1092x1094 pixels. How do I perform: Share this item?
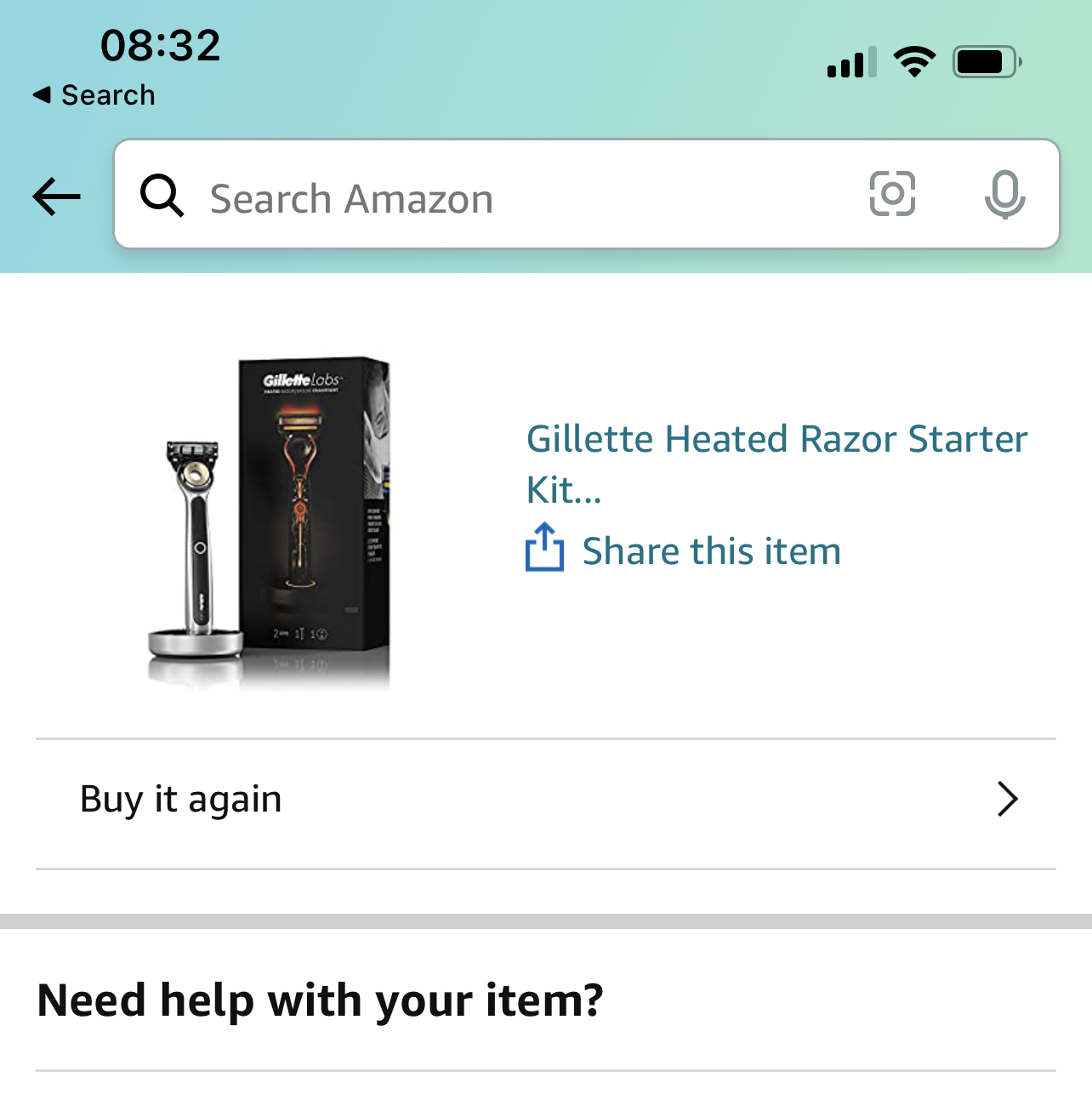coord(684,550)
